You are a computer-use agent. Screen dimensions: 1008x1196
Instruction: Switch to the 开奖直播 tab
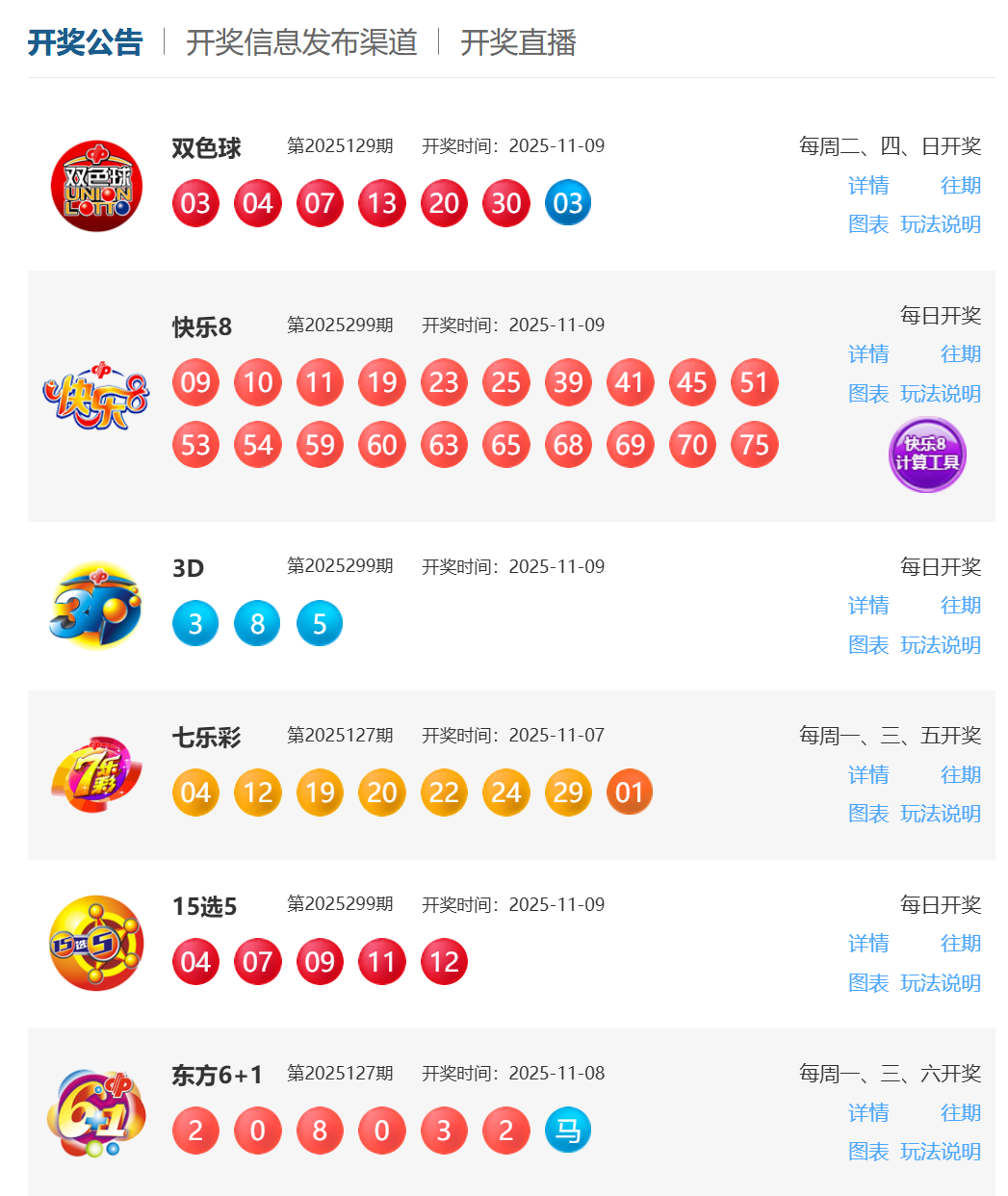point(518,42)
